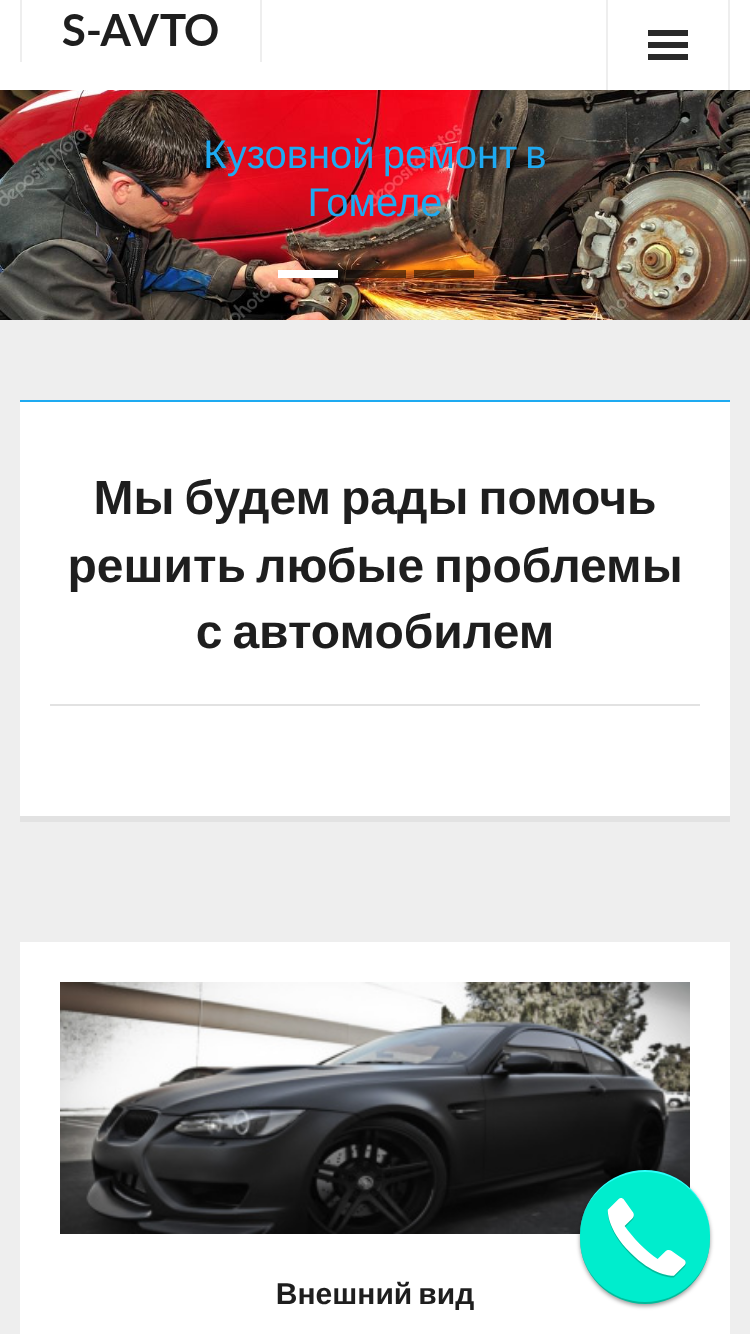750x1334 pixels.
Task: Open the hamburger menu
Action: [667, 45]
